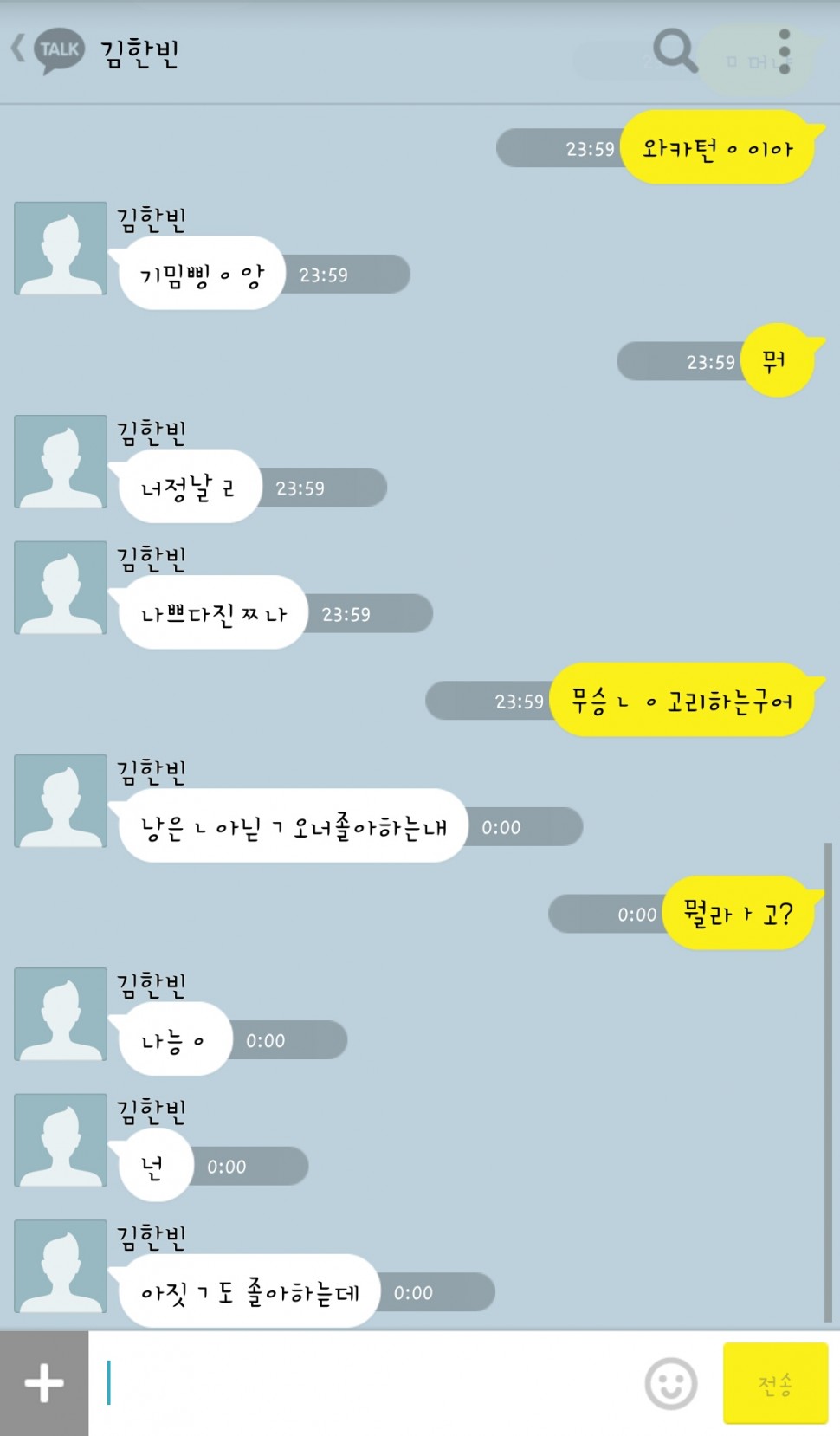The width and height of the screenshot is (840, 1436).
Task: Tap 김한빈's profile picture on his first message
Action: coord(59,249)
